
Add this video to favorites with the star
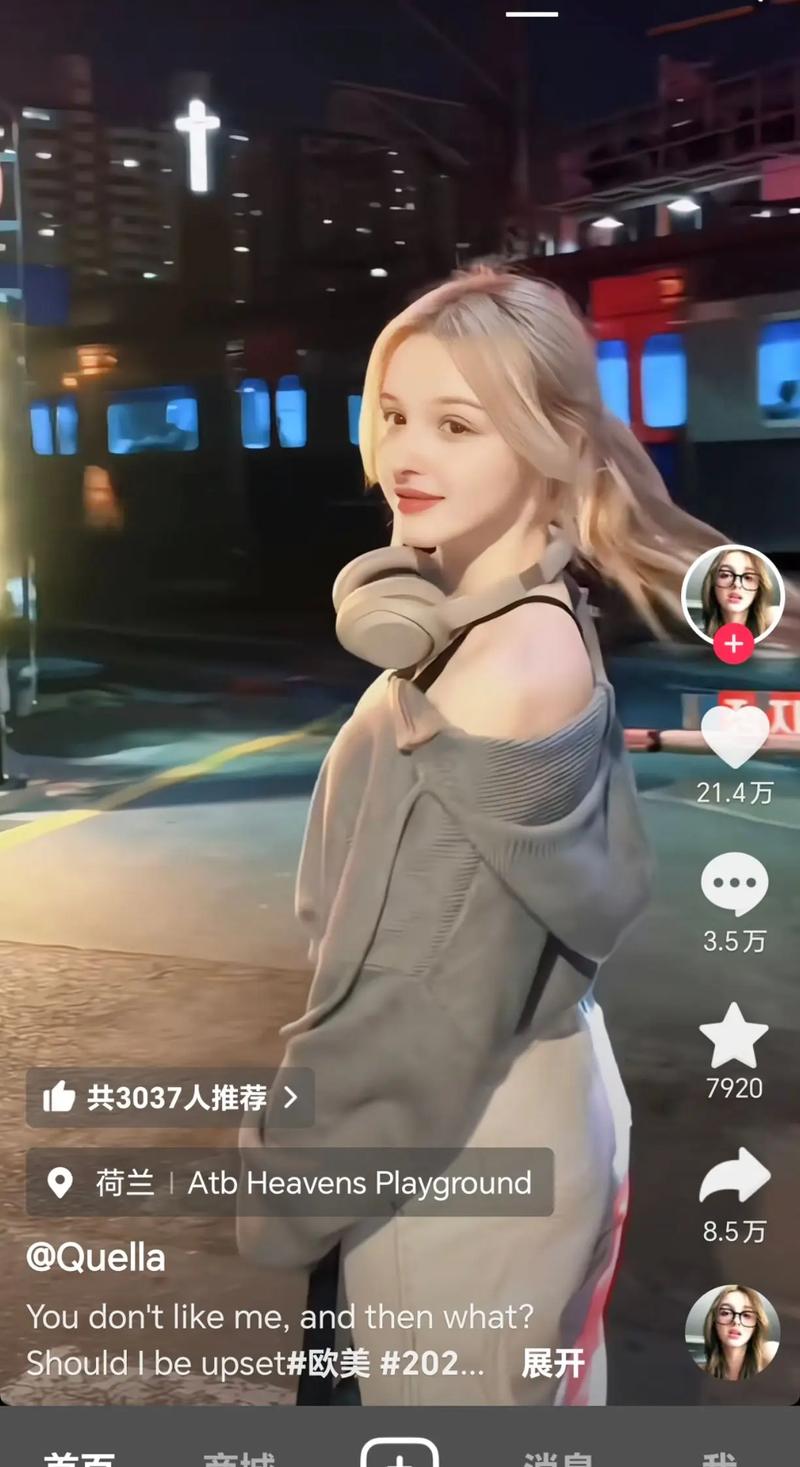(734, 1036)
